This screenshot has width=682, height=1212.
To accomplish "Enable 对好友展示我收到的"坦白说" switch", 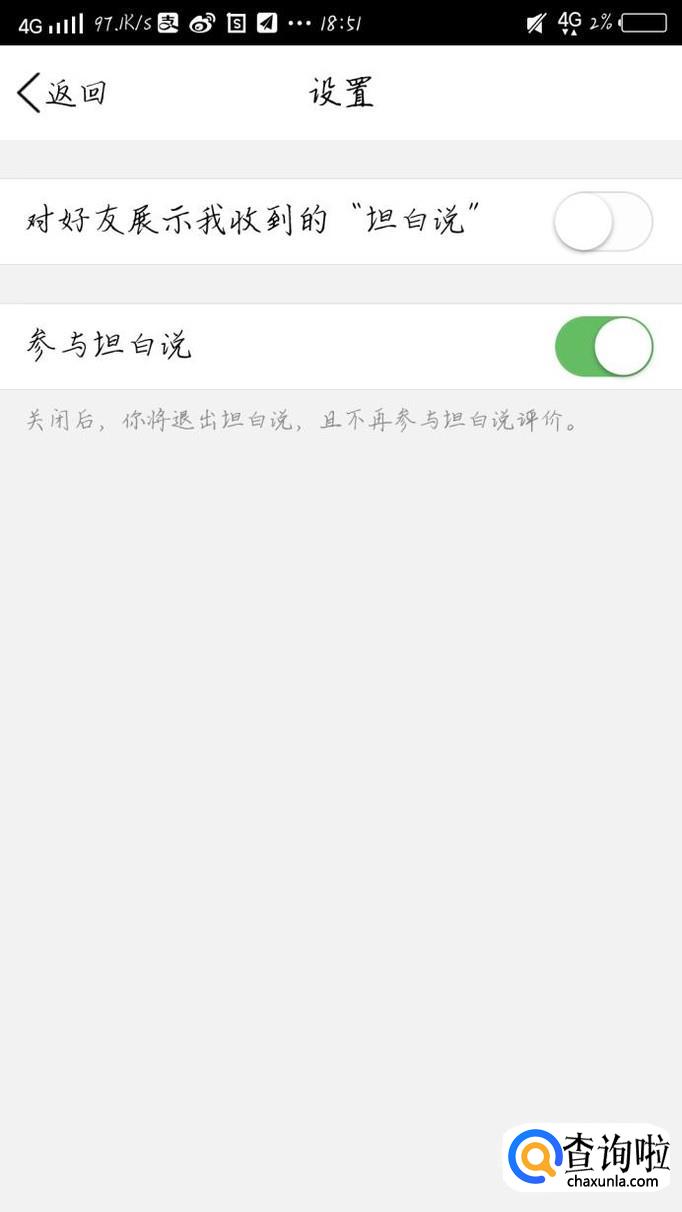I will (603, 222).
